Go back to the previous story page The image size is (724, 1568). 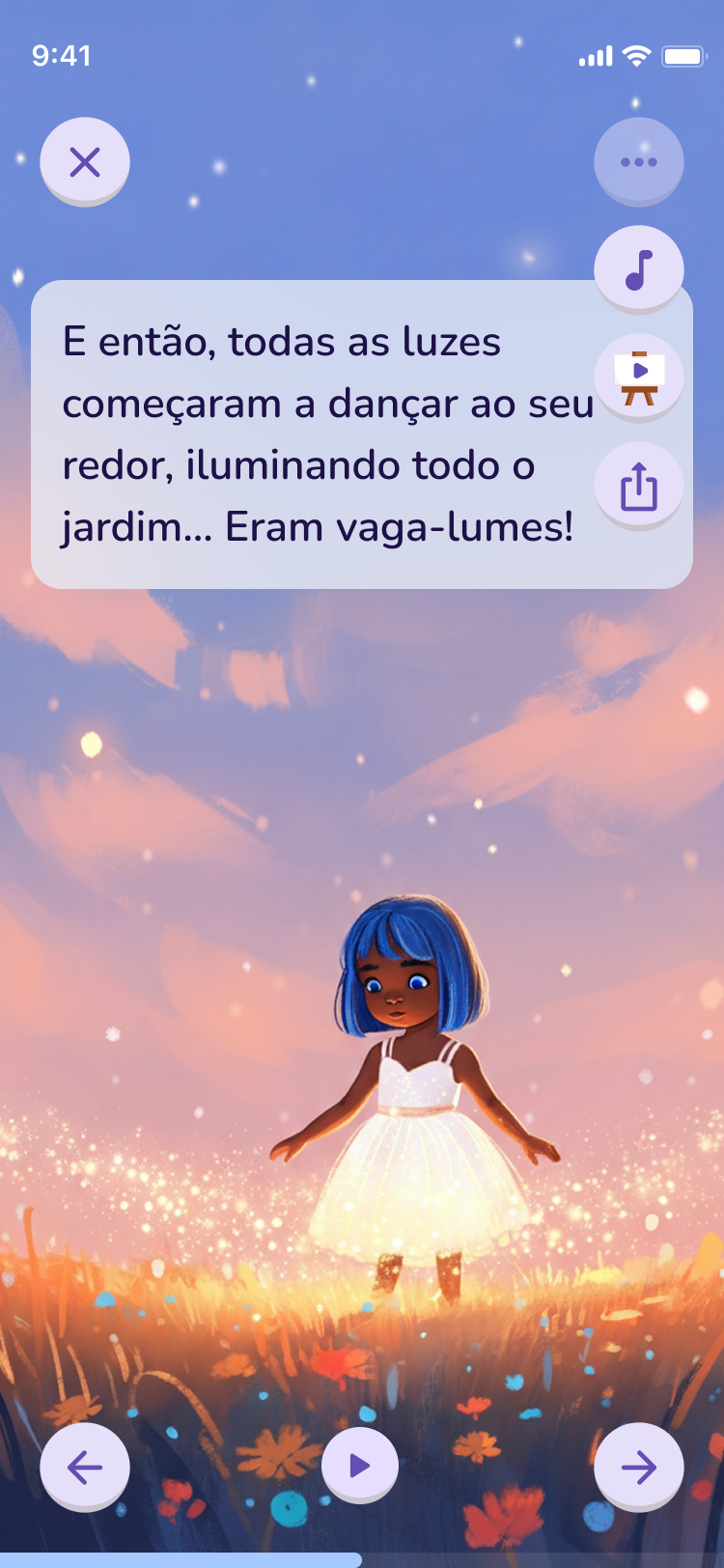85,1467
